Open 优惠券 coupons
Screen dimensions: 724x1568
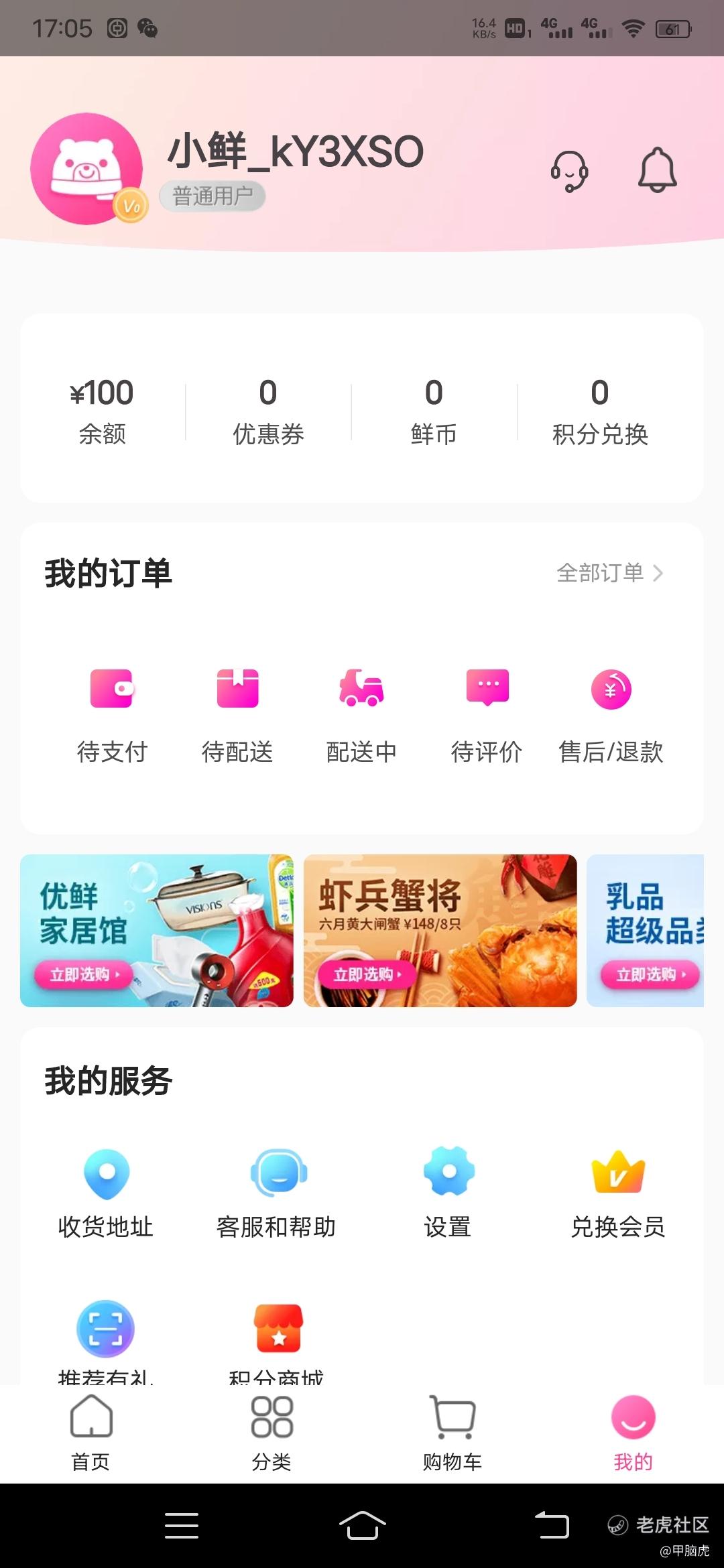(x=268, y=410)
